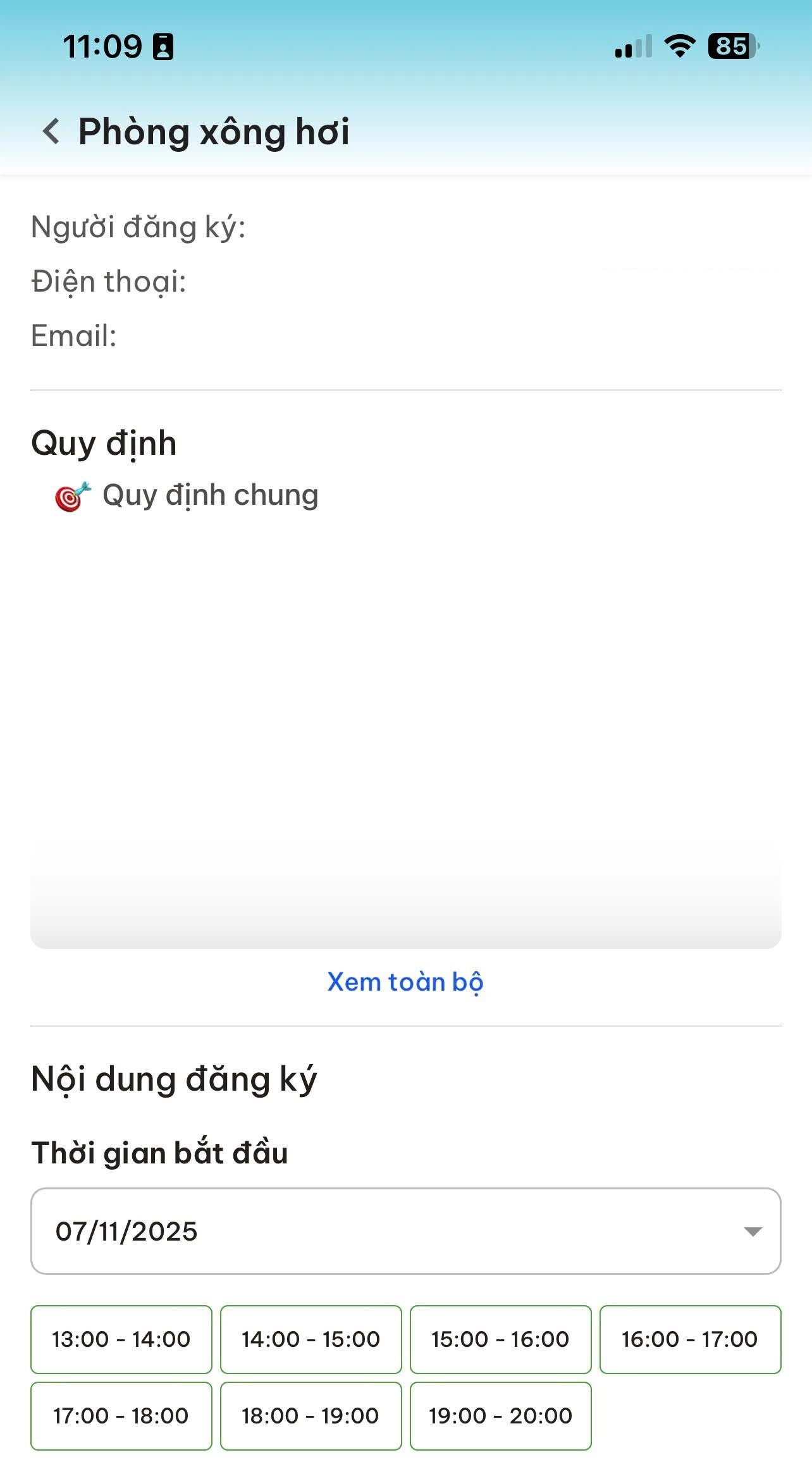Select the 13:00 - 14:00 time slot

[x=121, y=1339]
